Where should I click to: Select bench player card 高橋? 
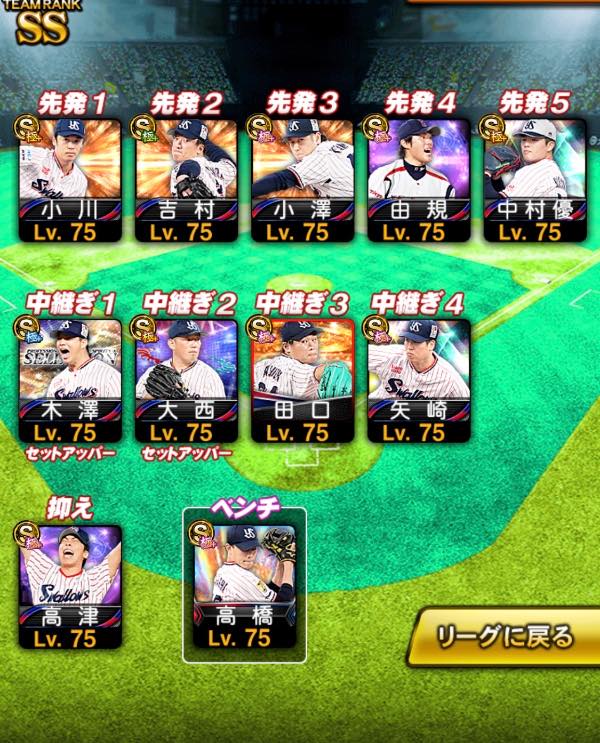[245, 587]
